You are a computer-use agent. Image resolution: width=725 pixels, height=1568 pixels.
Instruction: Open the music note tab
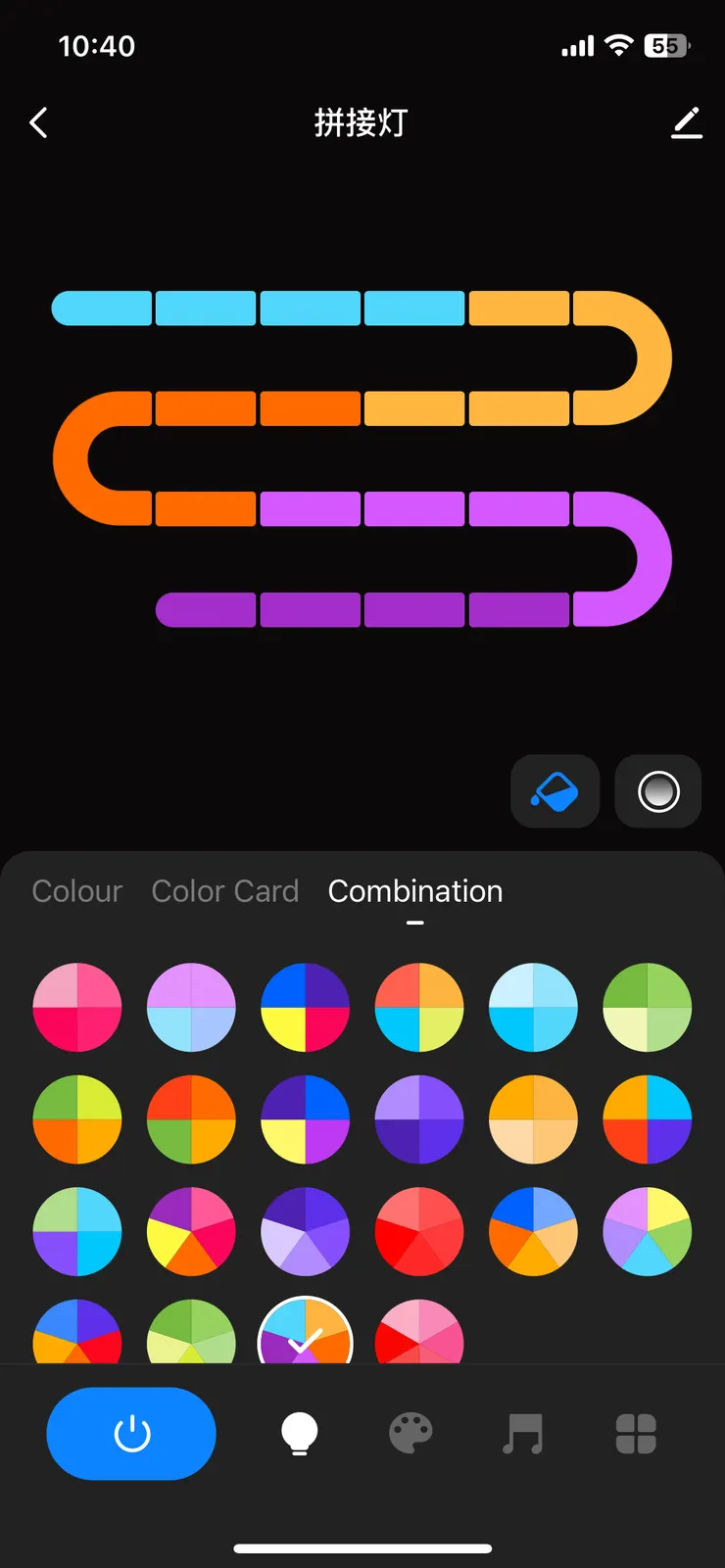point(523,1434)
